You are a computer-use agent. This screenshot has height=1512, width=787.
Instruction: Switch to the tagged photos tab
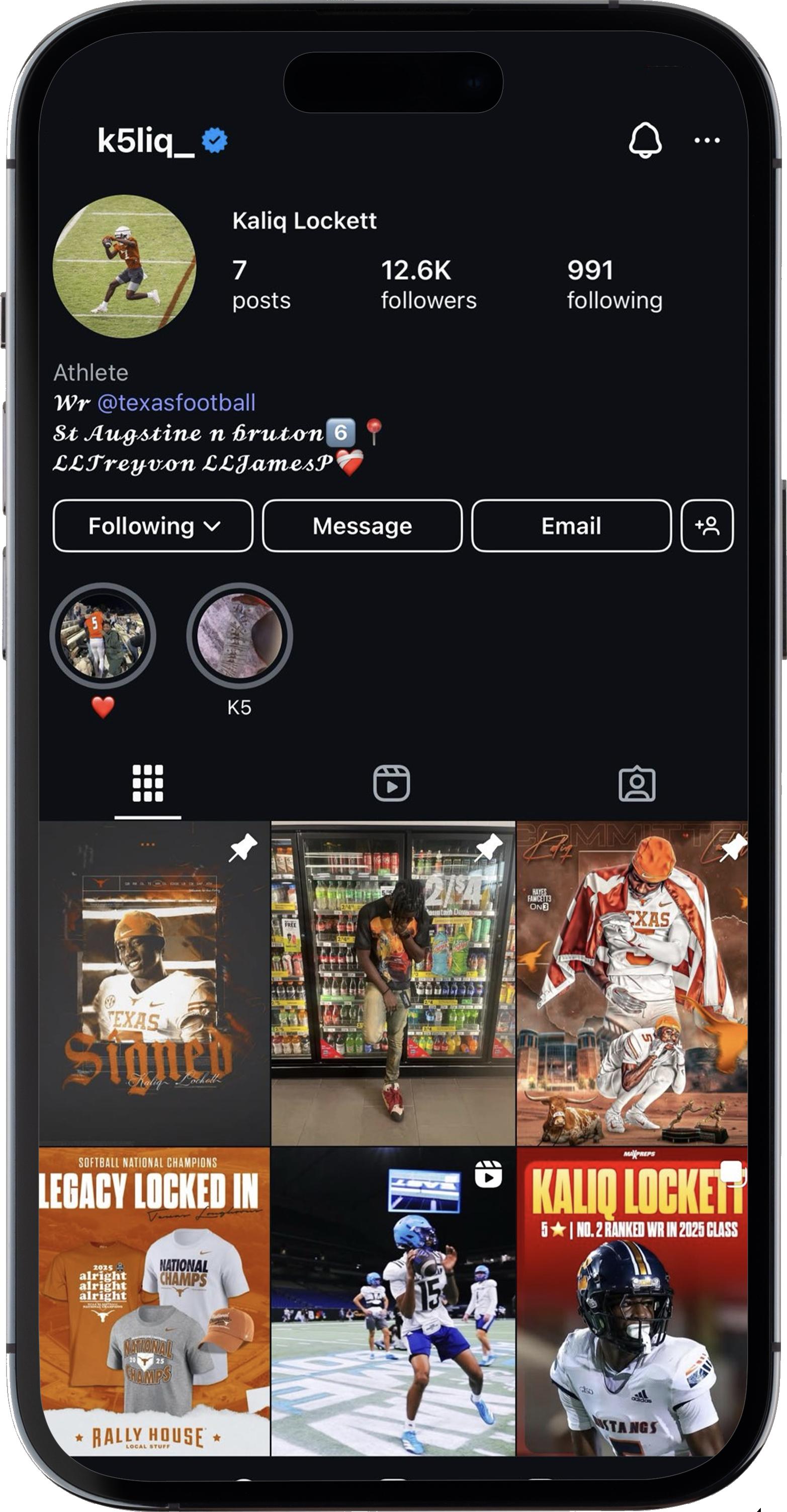tap(637, 784)
